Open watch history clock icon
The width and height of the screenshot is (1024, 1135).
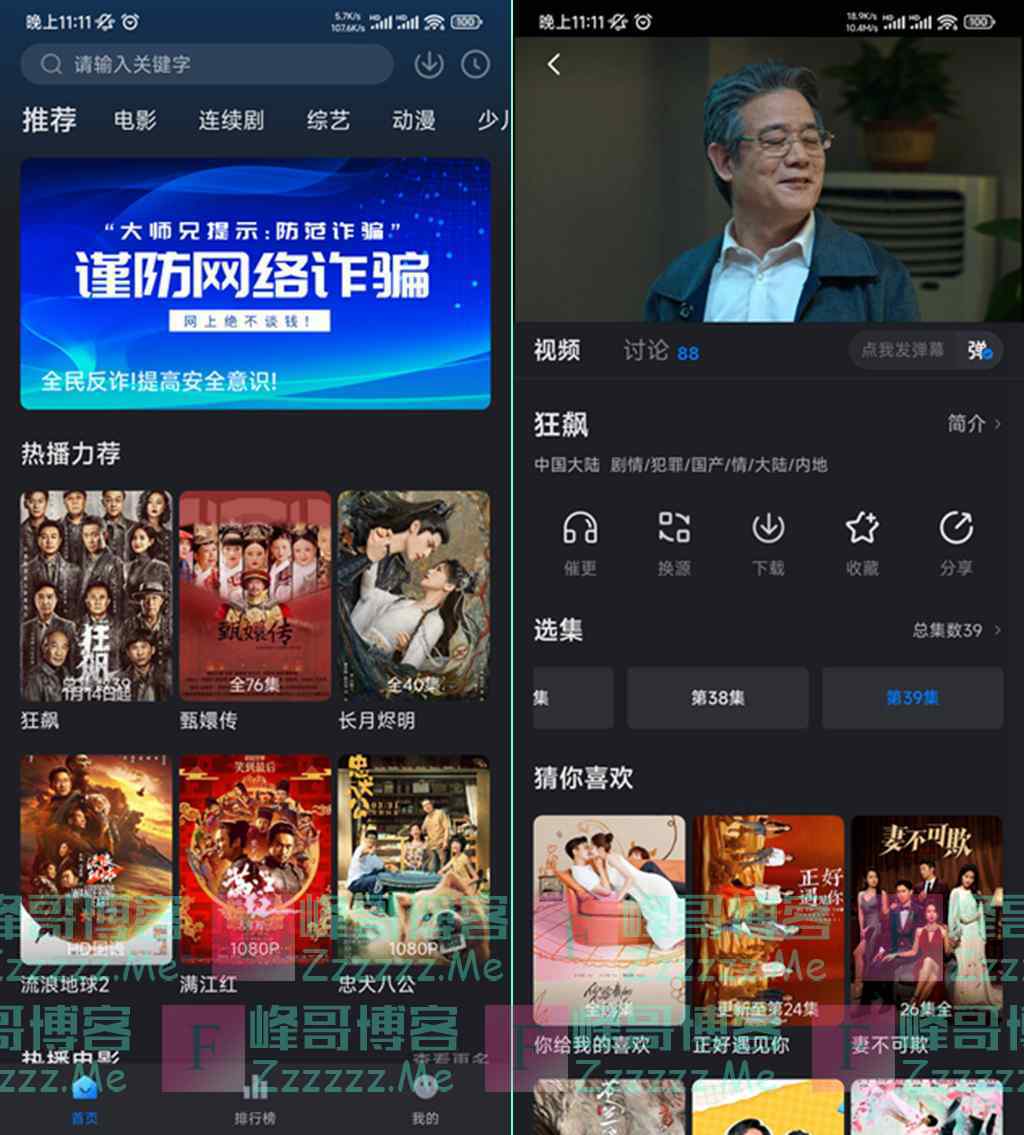(x=475, y=65)
